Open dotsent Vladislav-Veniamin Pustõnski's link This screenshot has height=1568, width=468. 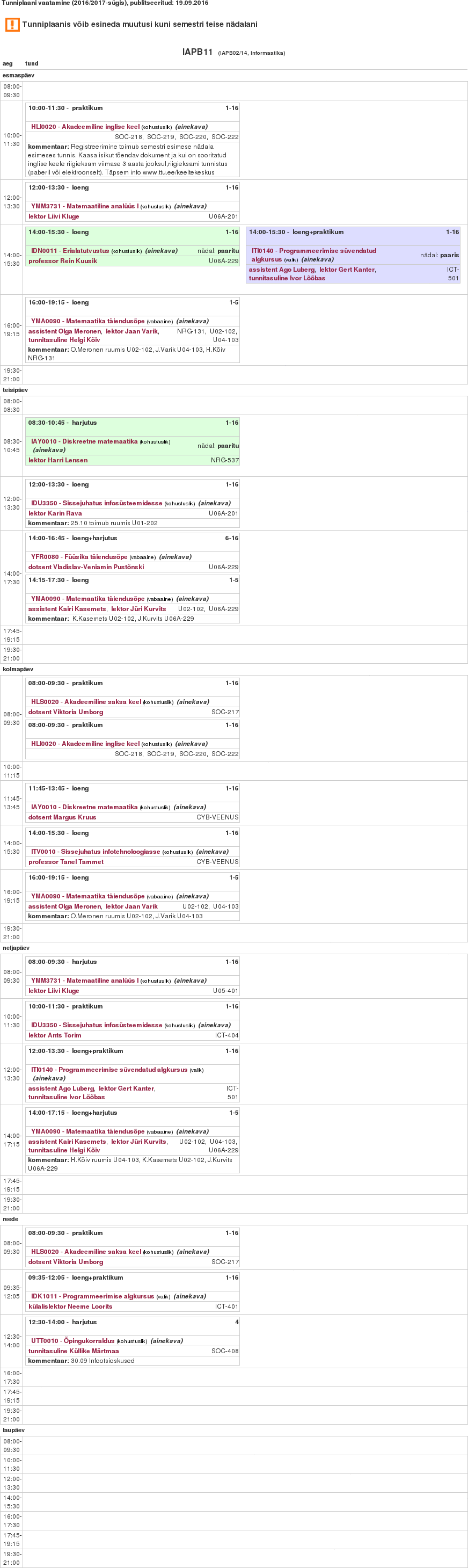tap(86, 567)
